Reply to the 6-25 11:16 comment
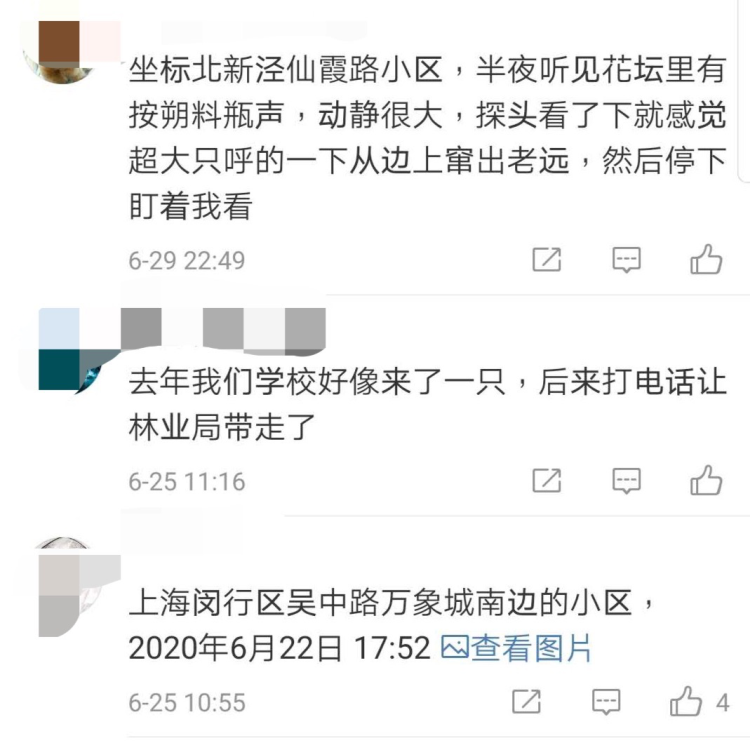The width and height of the screenshot is (750, 750). pyautogui.click(x=627, y=481)
